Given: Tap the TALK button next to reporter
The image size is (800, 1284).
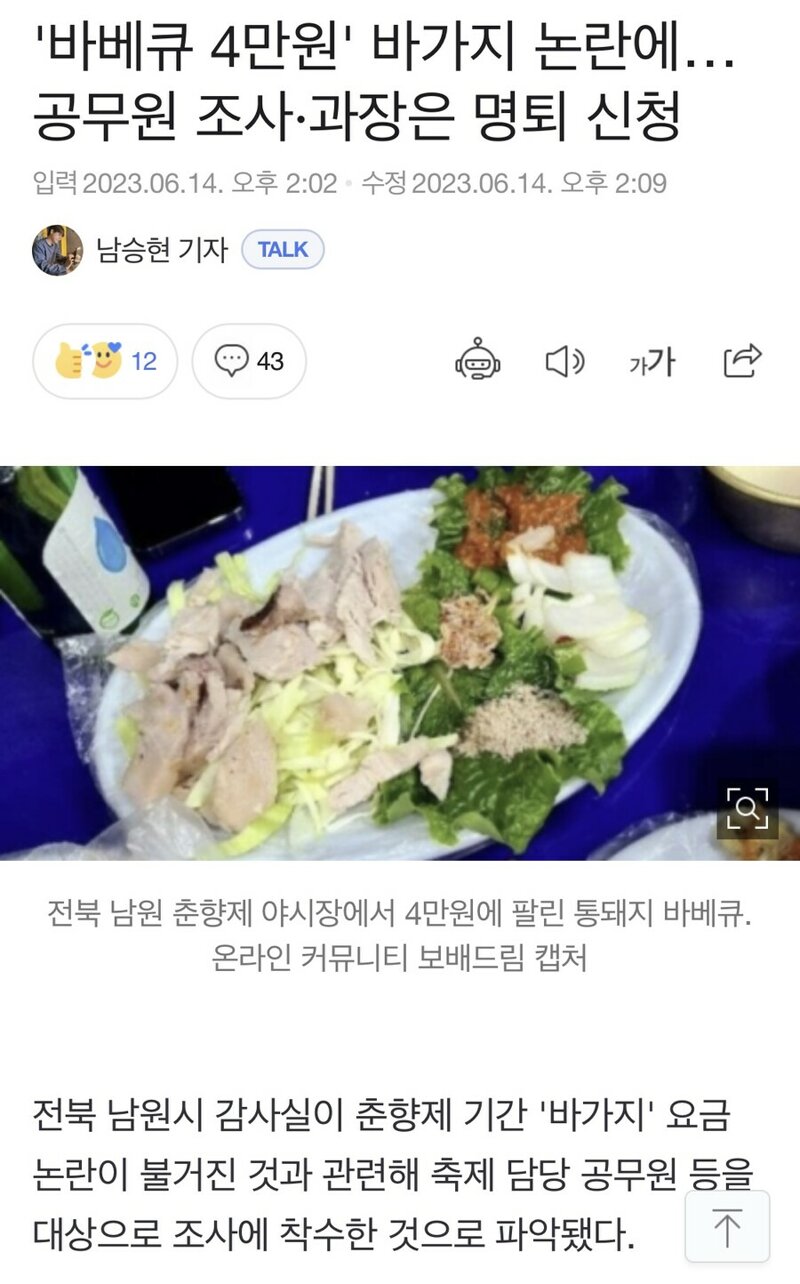Looking at the screenshot, I should click(x=283, y=250).
